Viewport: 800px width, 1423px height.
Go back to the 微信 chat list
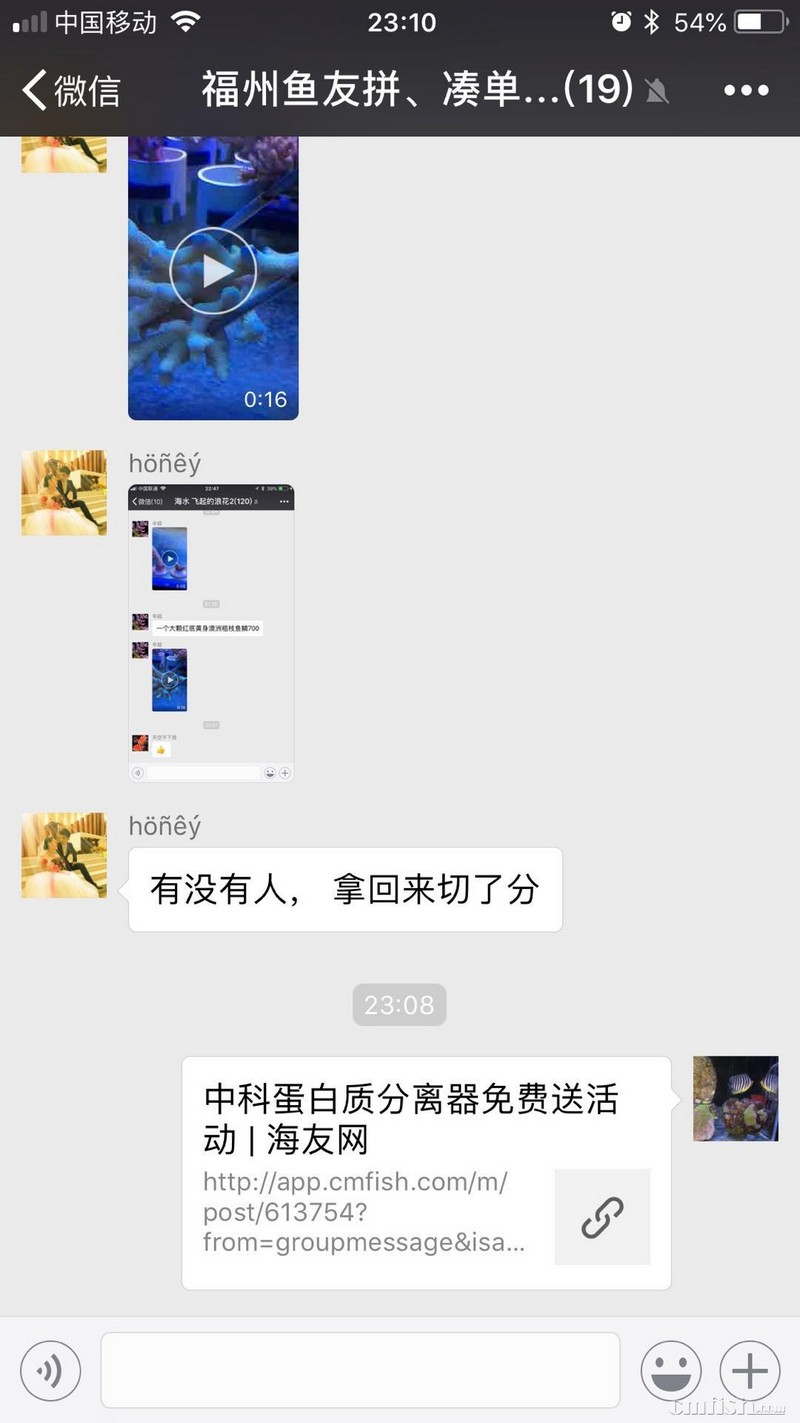pyautogui.click(x=70, y=91)
